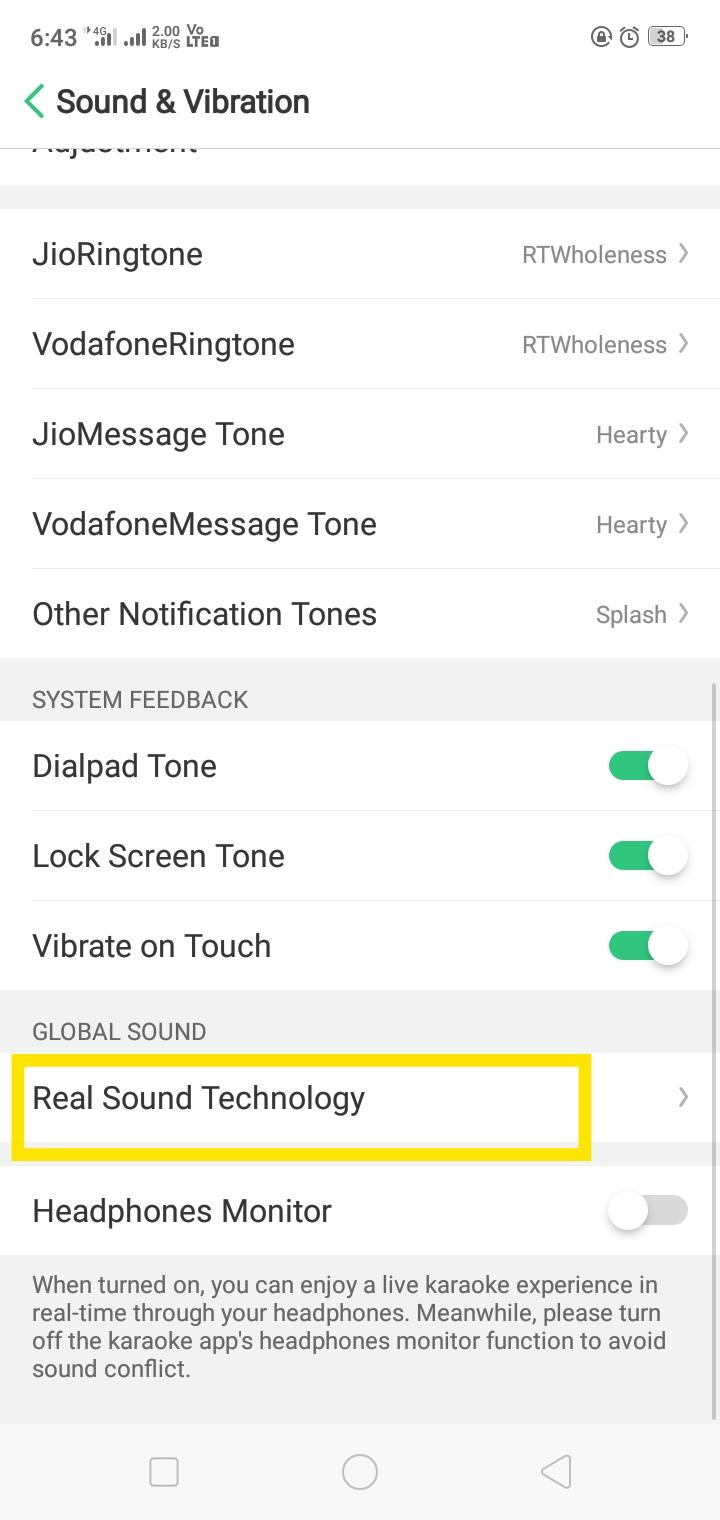Viewport: 720px width, 1520px height.
Task: Disable the Dialpad Tone switch
Action: [x=648, y=766]
